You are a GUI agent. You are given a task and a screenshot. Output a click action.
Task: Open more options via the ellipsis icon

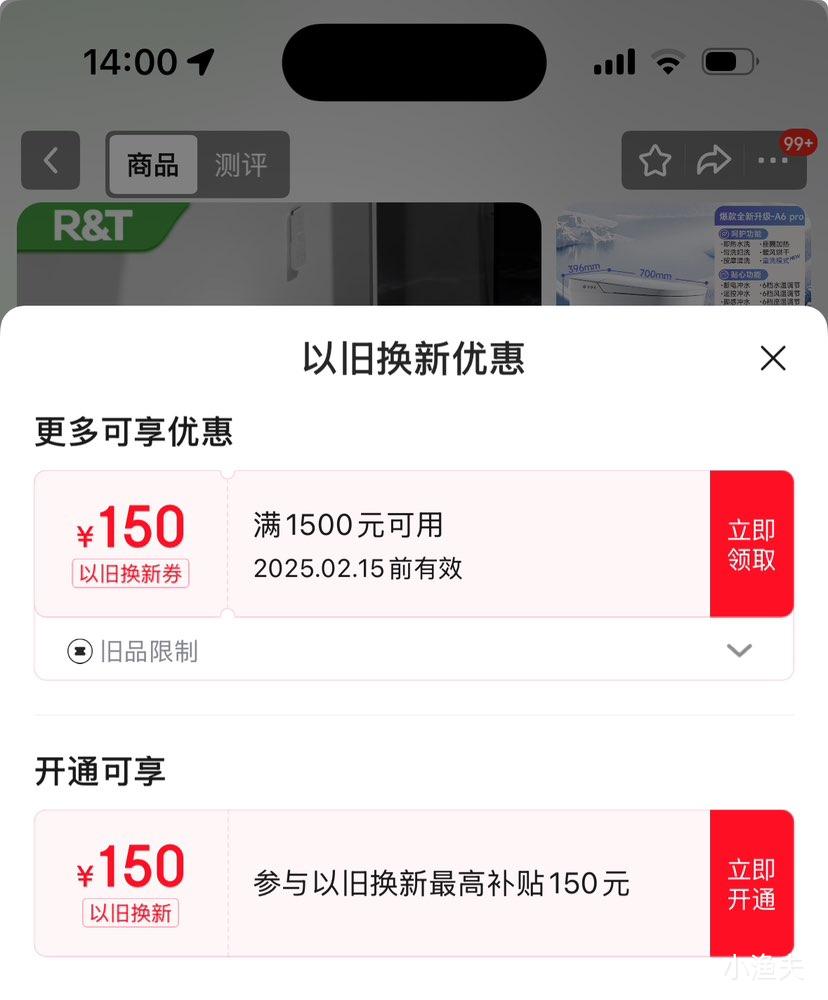click(773, 160)
